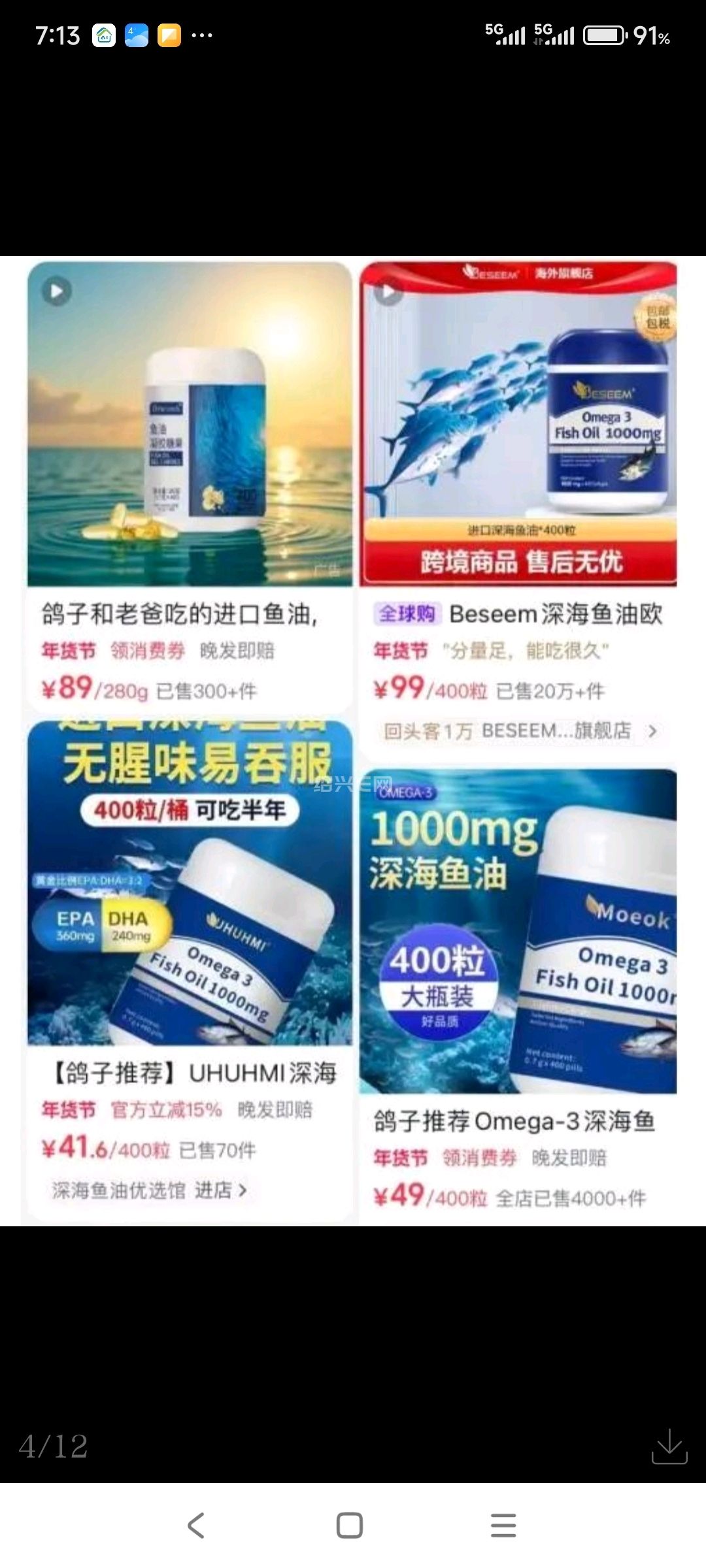
Task: Go back with the system back button
Action: coord(196,1526)
